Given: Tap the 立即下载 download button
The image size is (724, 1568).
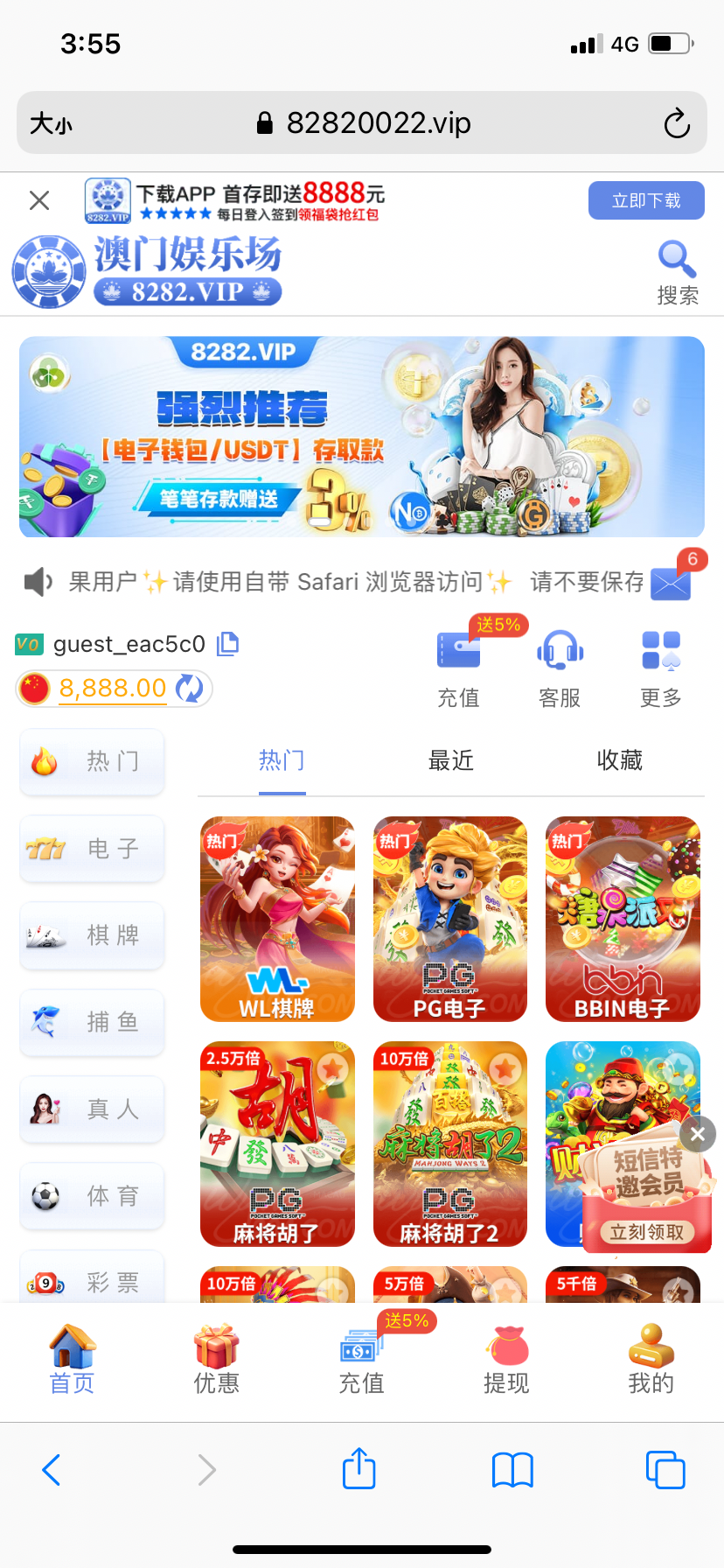Looking at the screenshot, I should point(645,200).
